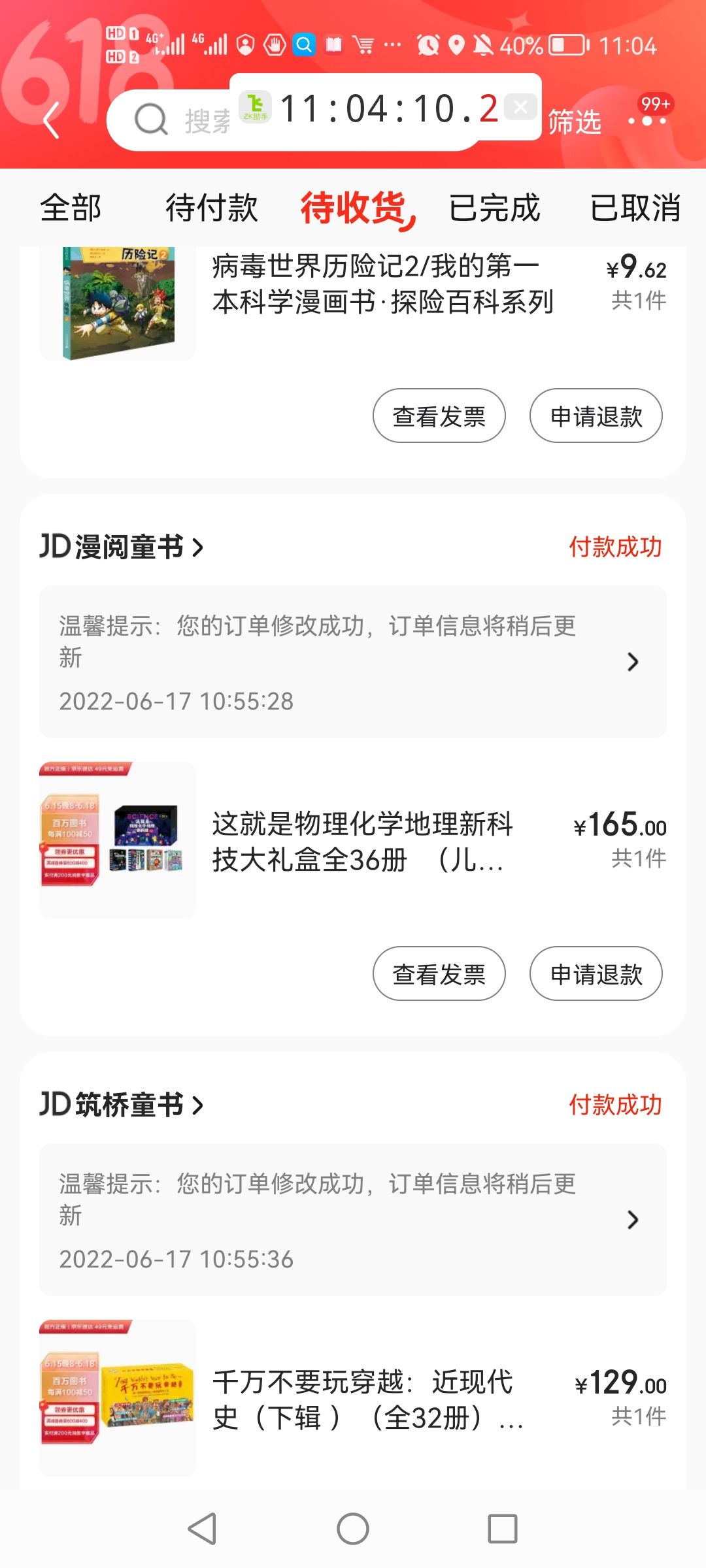The height and width of the screenshot is (1568, 706).
Task: Switch to the 全部 tab
Action: pyautogui.click(x=71, y=208)
